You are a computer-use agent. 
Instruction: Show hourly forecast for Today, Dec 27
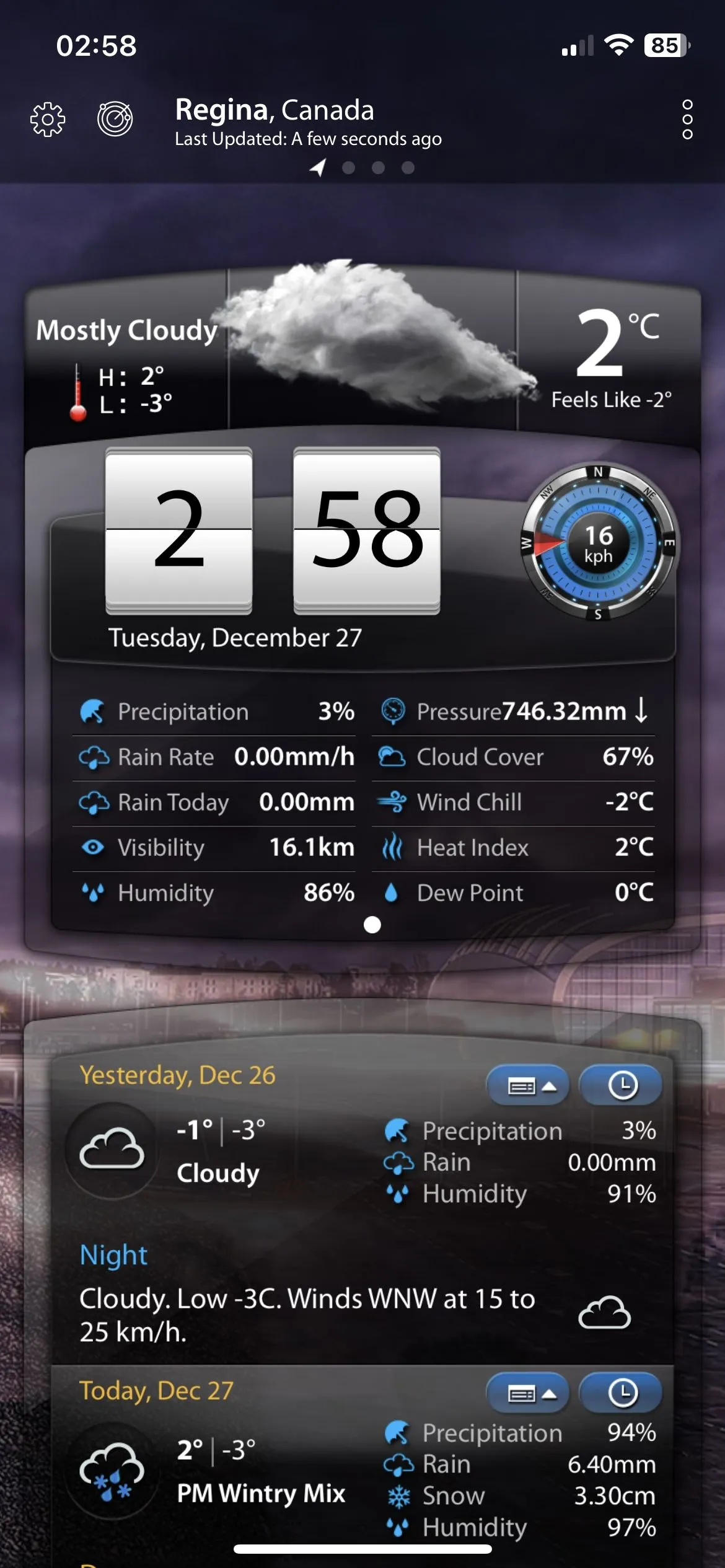click(x=622, y=1393)
